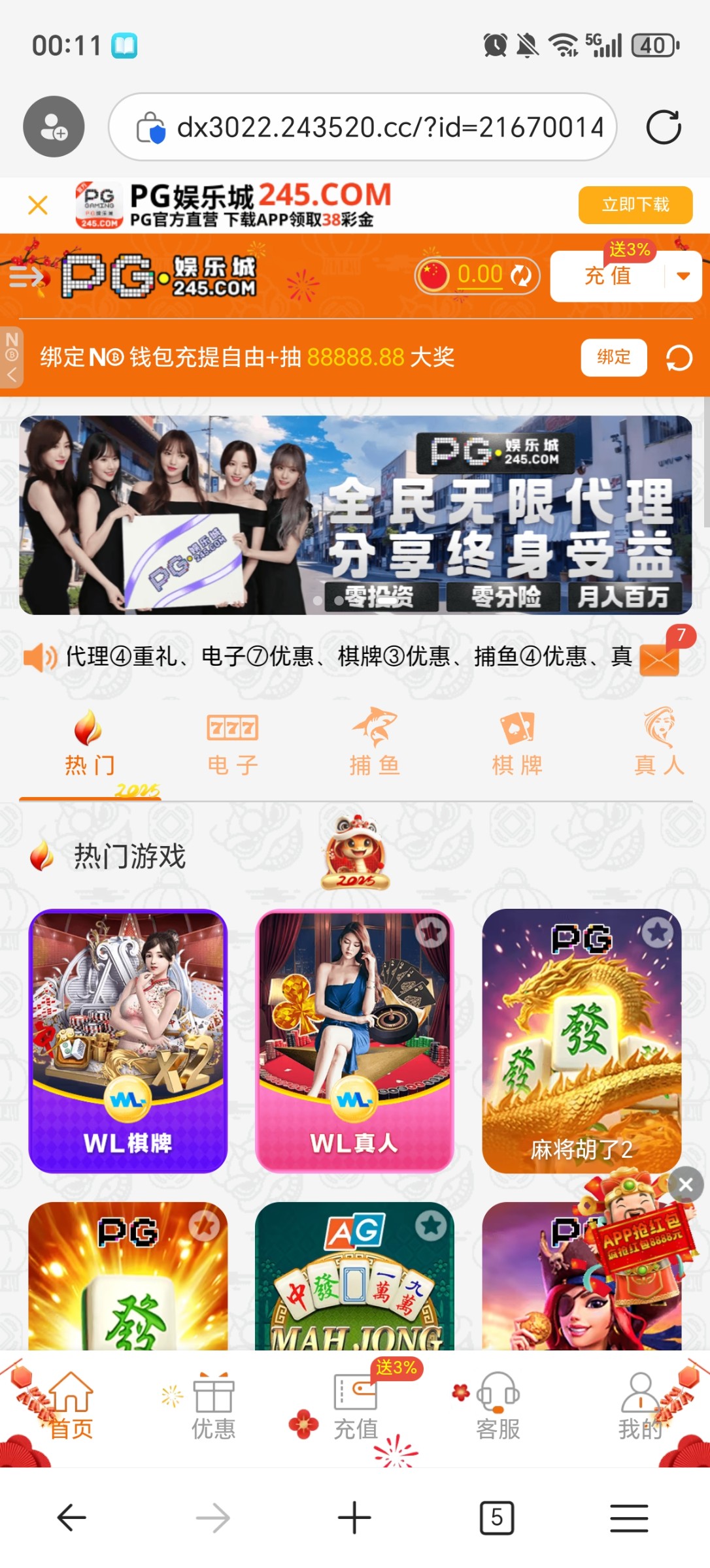Viewport: 710px width, 1568px height.
Task: Refresh the 0.00 balance
Action: pos(521,276)
